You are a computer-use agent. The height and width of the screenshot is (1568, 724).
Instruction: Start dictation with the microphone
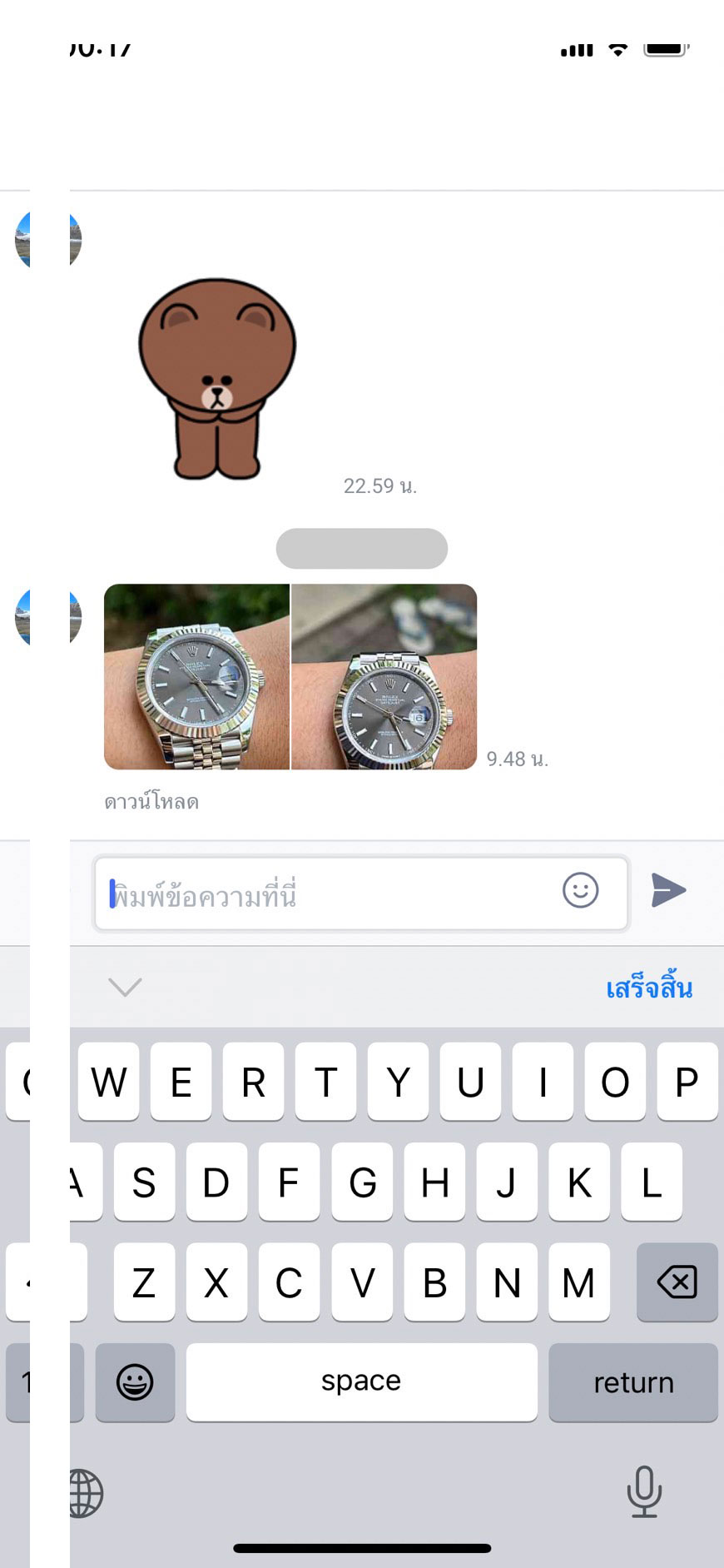(x=643, y=1491)
